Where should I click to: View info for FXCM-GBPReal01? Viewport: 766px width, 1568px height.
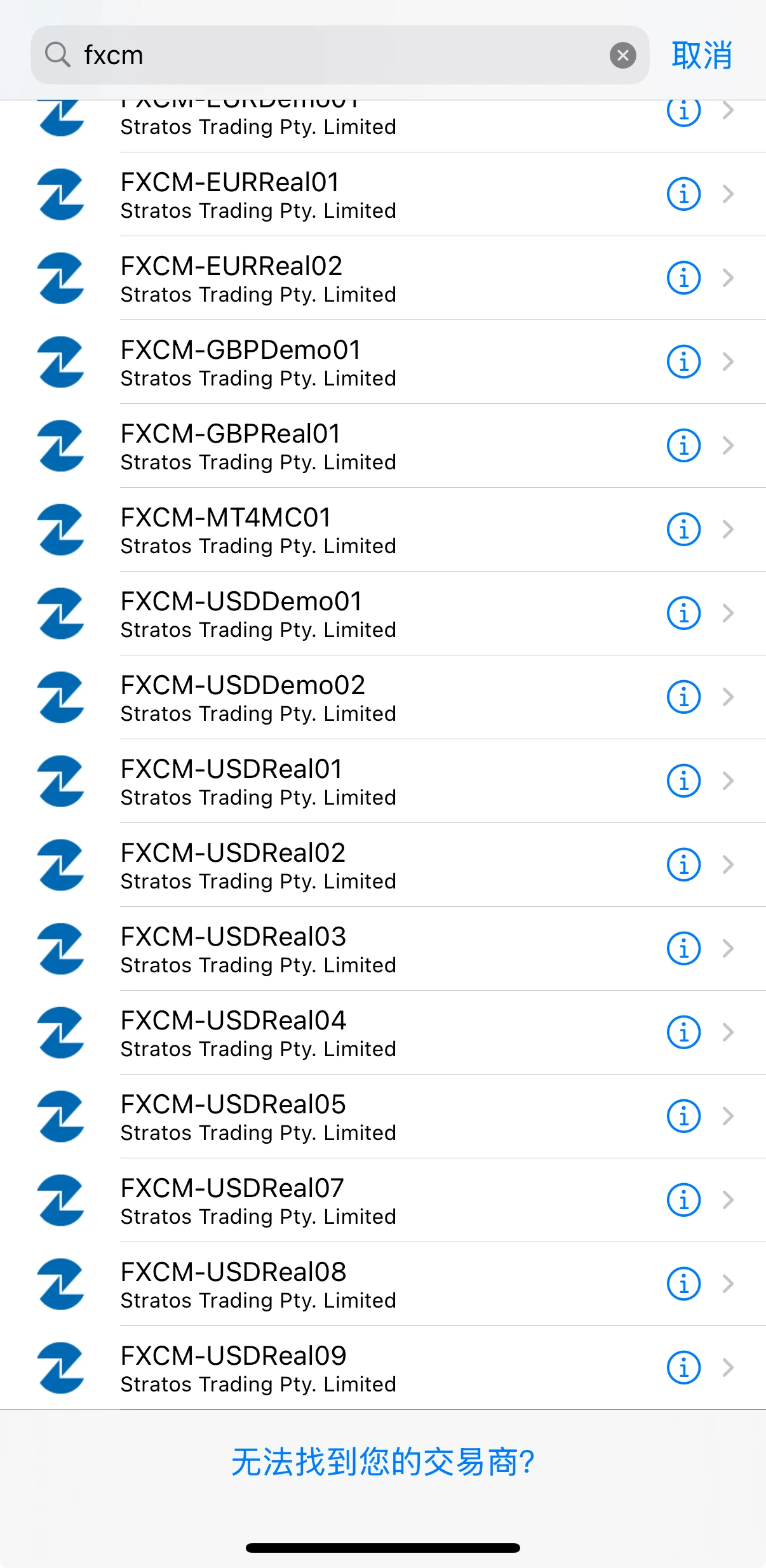click(x=683, y=446)
